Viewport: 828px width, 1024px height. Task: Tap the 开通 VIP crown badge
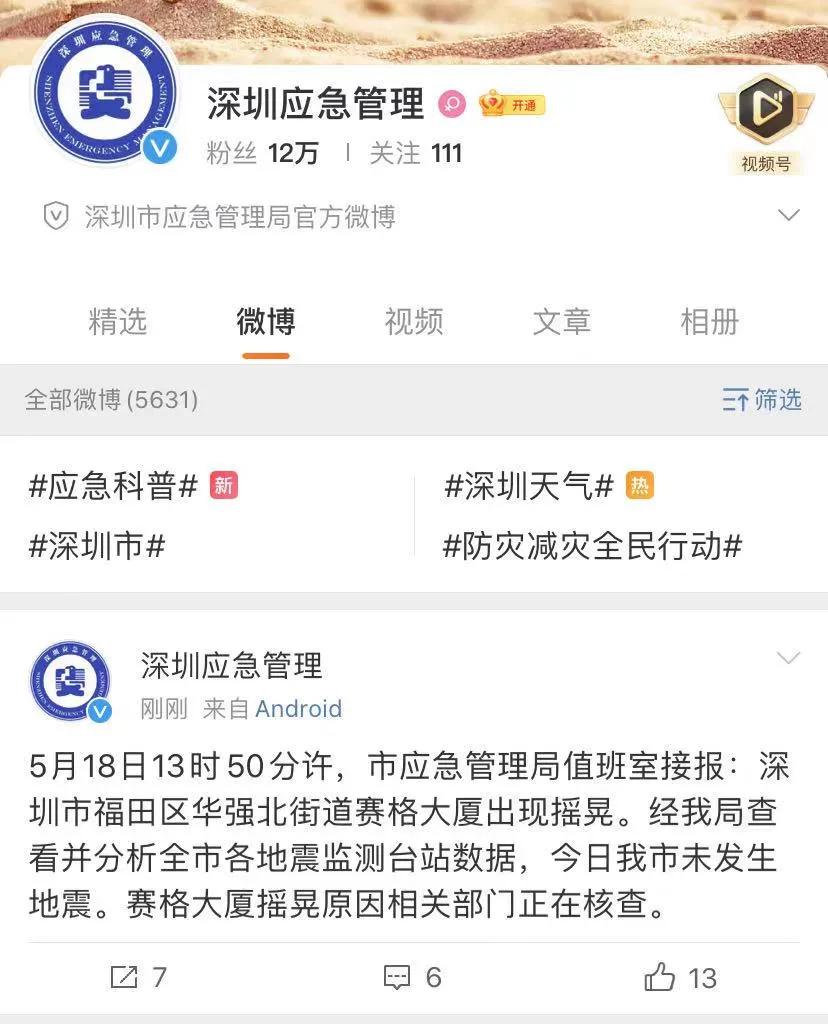pyautogui.click(x=511, y=104)
